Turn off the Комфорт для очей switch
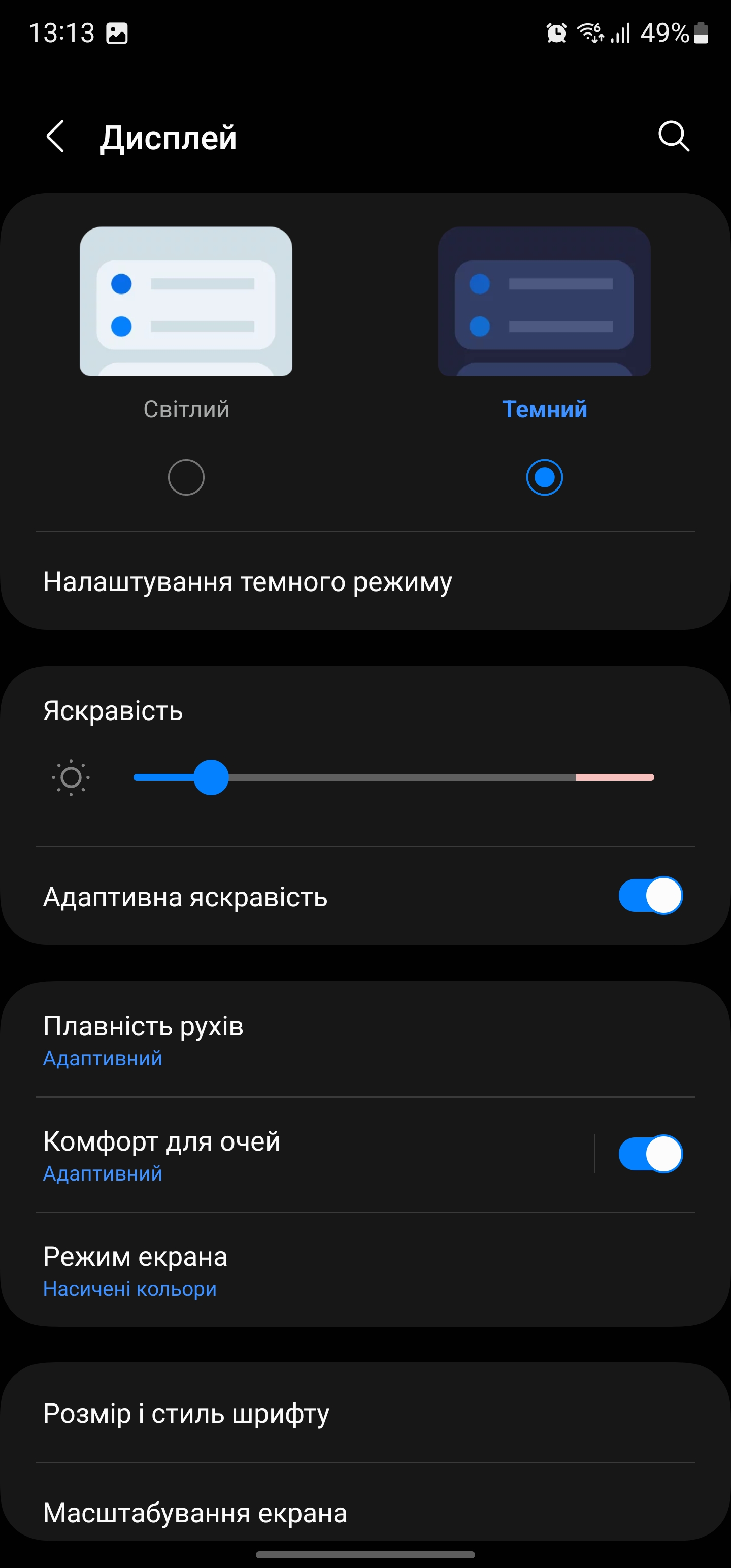The height and width of the screenshot is (1568, 731). point(650,1154)
